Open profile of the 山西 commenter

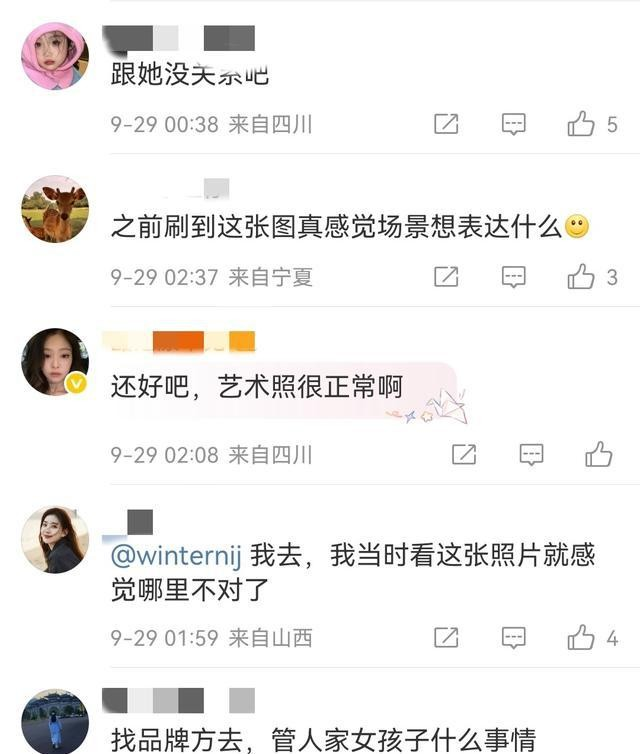tap(55, 540)
